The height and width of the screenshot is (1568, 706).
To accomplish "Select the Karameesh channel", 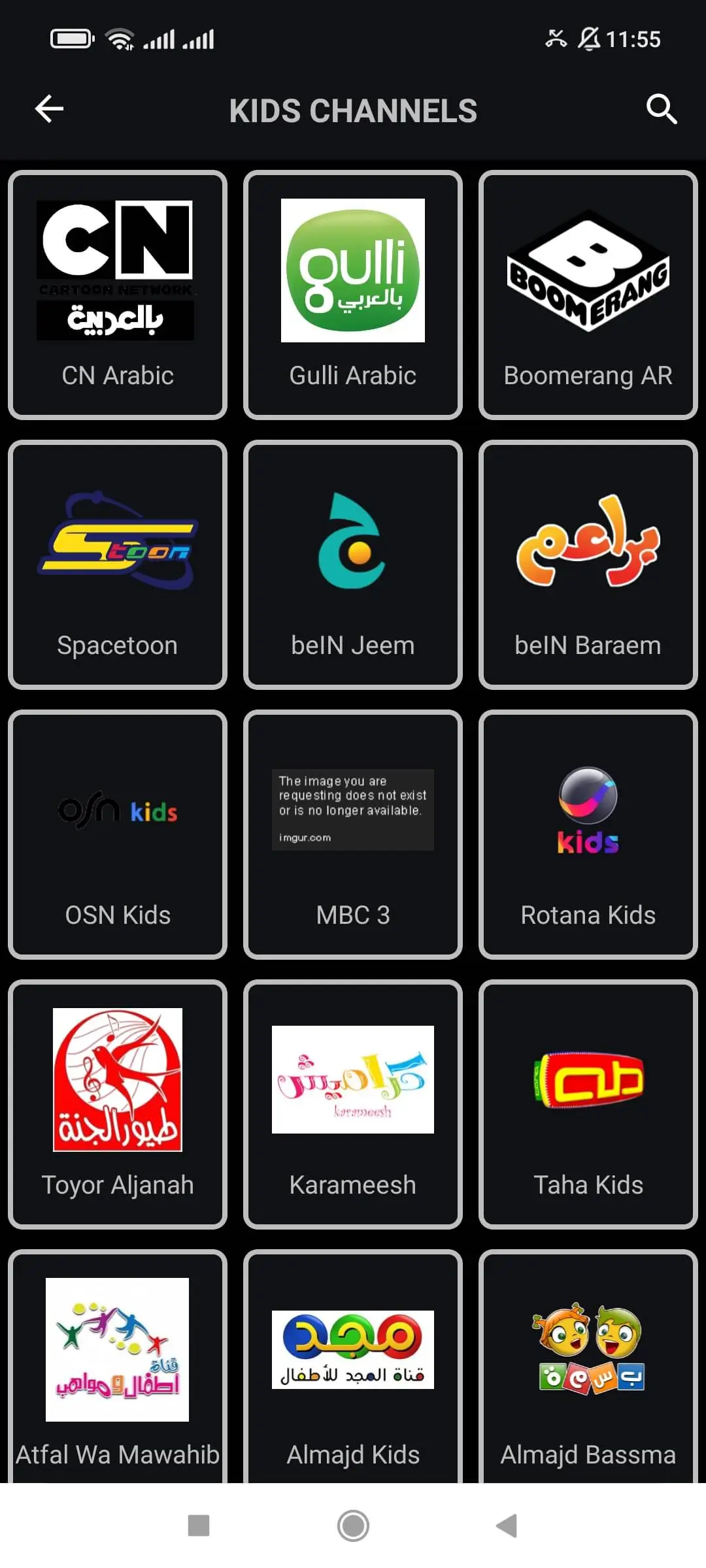I will tap(353, 1105).
